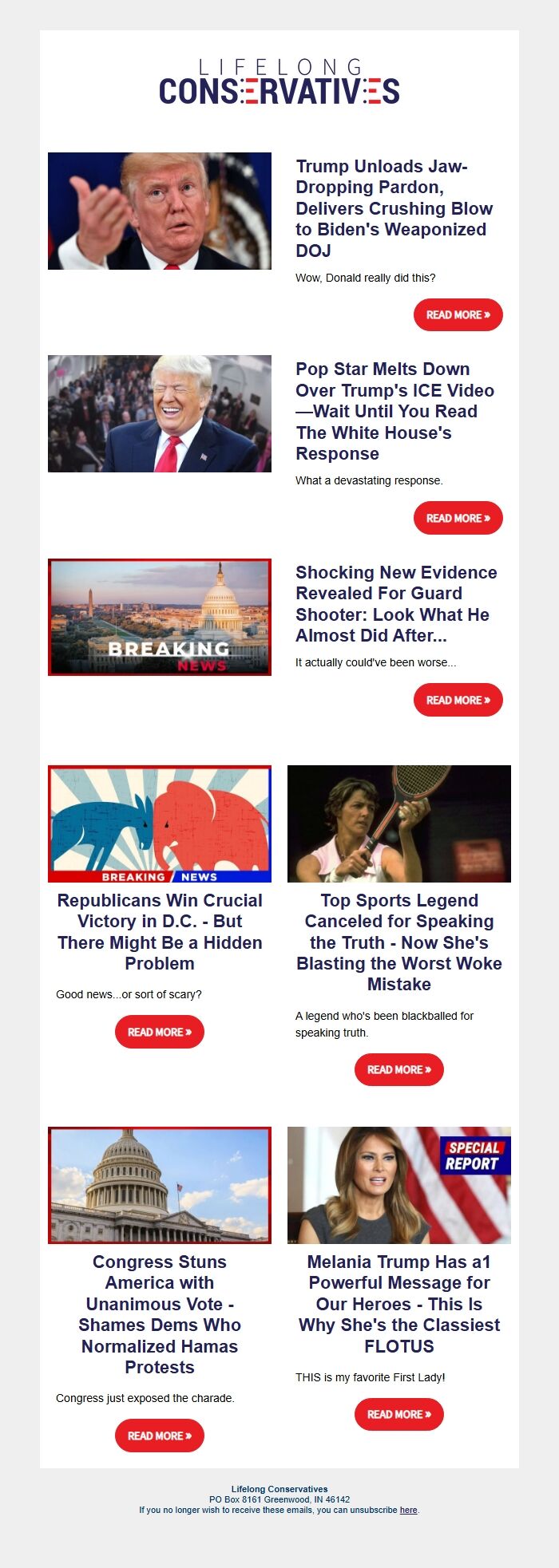Open the donkey versus elephant breaking news image
The image size is (559, 1568).
click(160, 823)
